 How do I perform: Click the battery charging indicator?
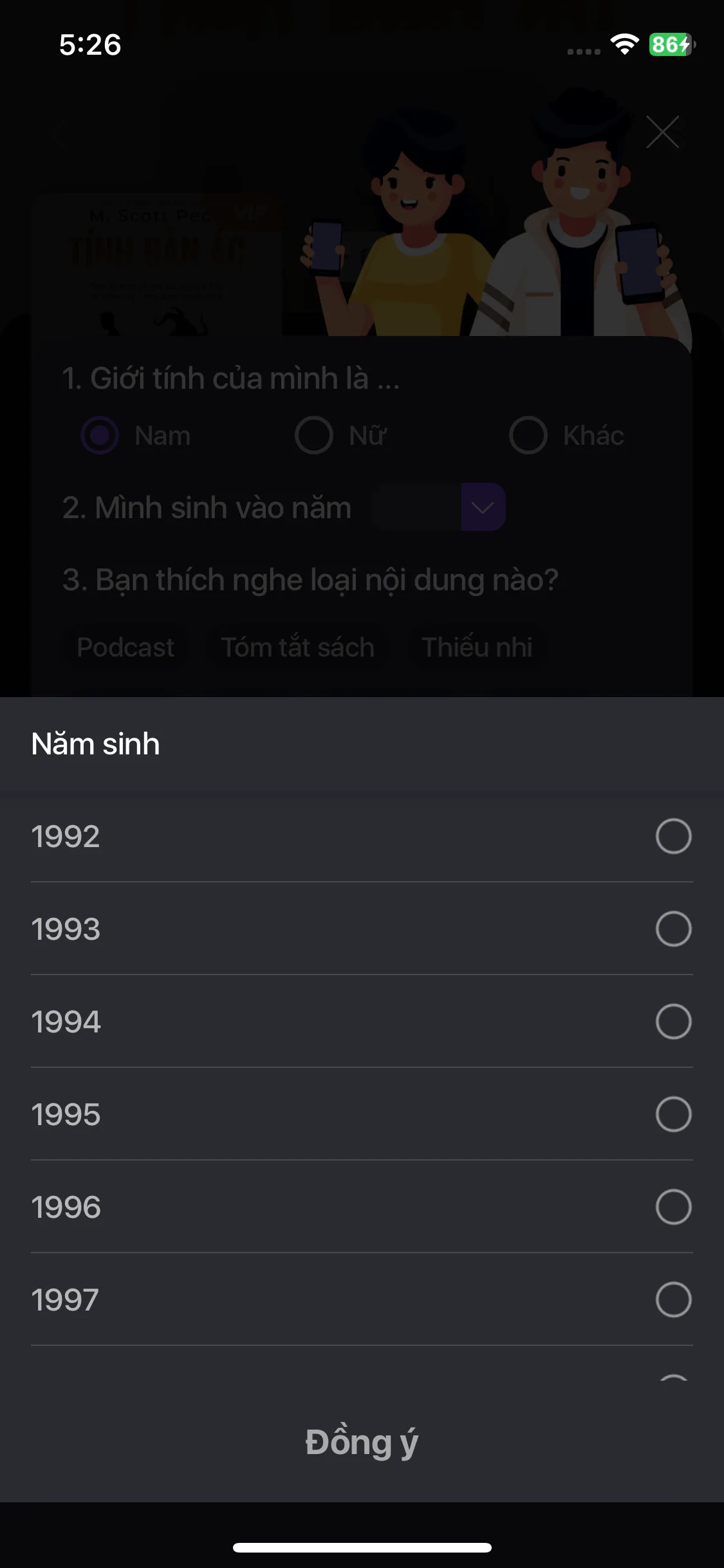point(669,45)
